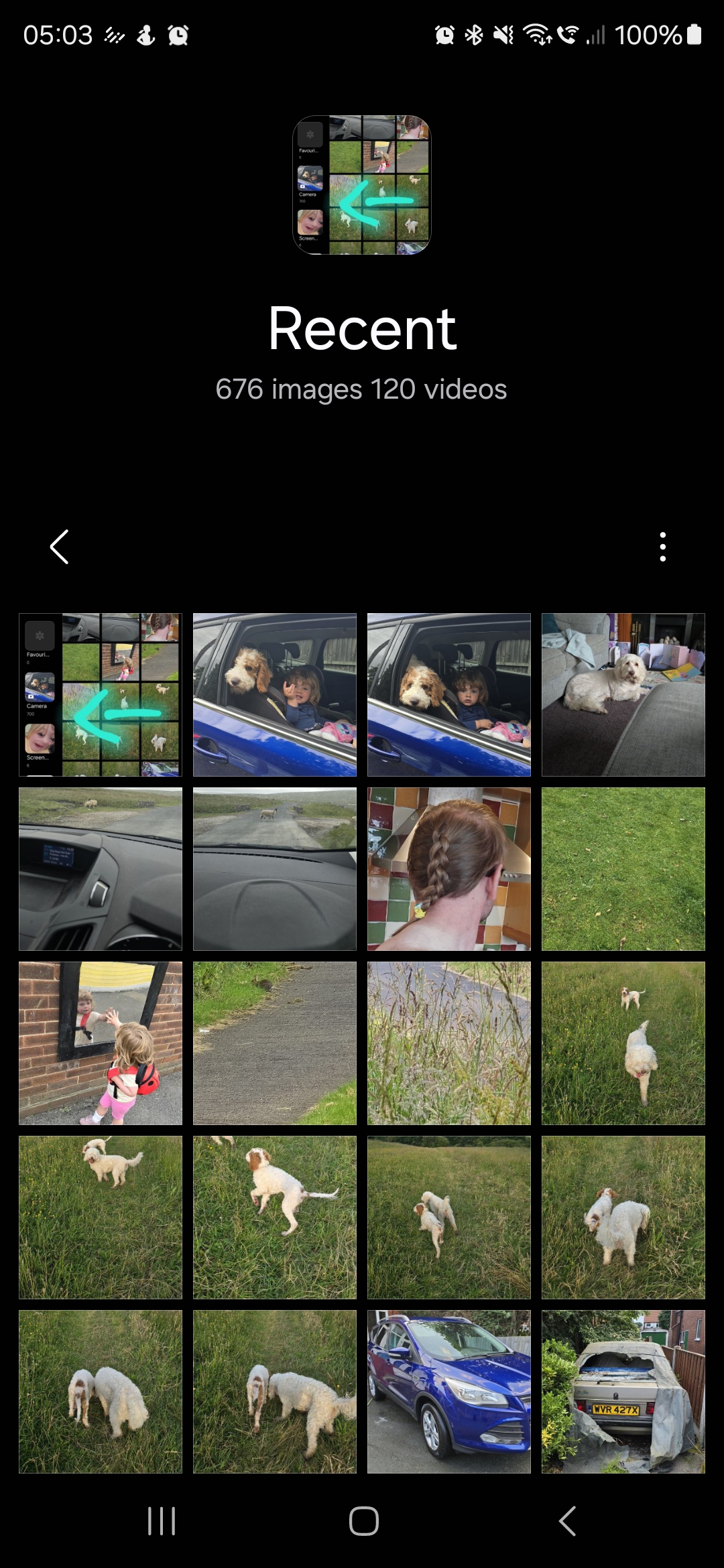View photo of path with rabbit on grass

(275, 1043)
